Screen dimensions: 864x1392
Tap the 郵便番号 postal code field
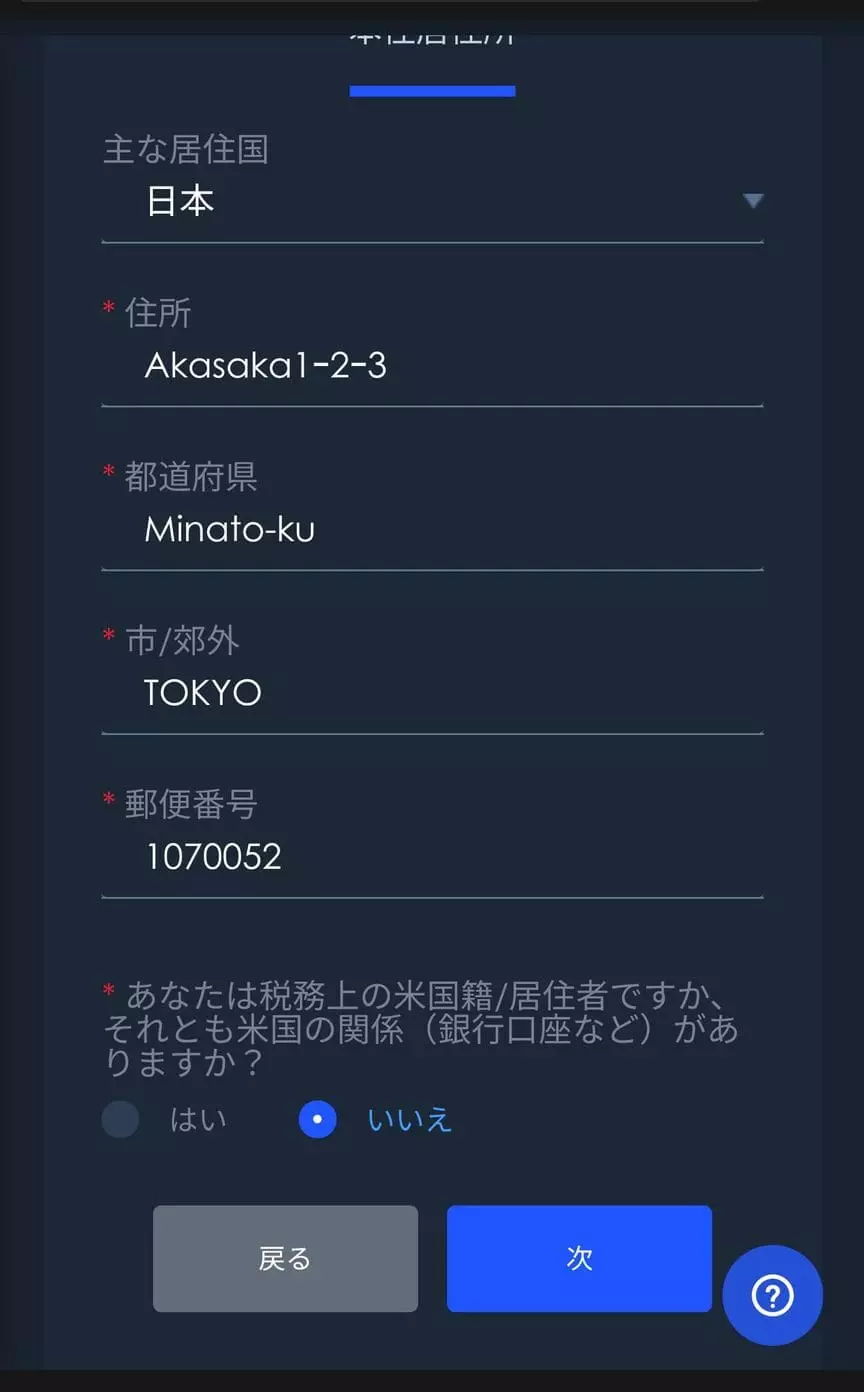tap(432, 857)
